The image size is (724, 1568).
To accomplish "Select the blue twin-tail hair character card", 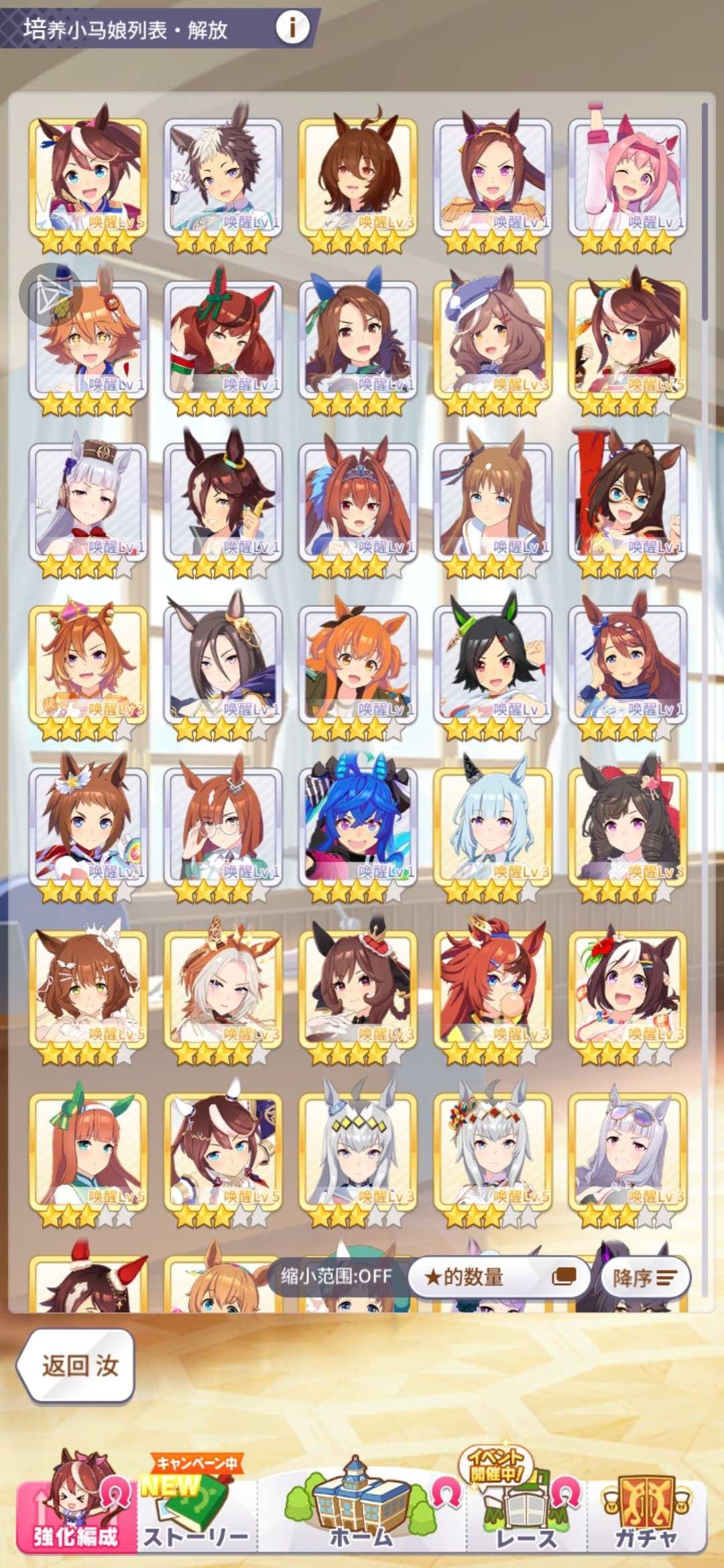I will tap(357, 828).
